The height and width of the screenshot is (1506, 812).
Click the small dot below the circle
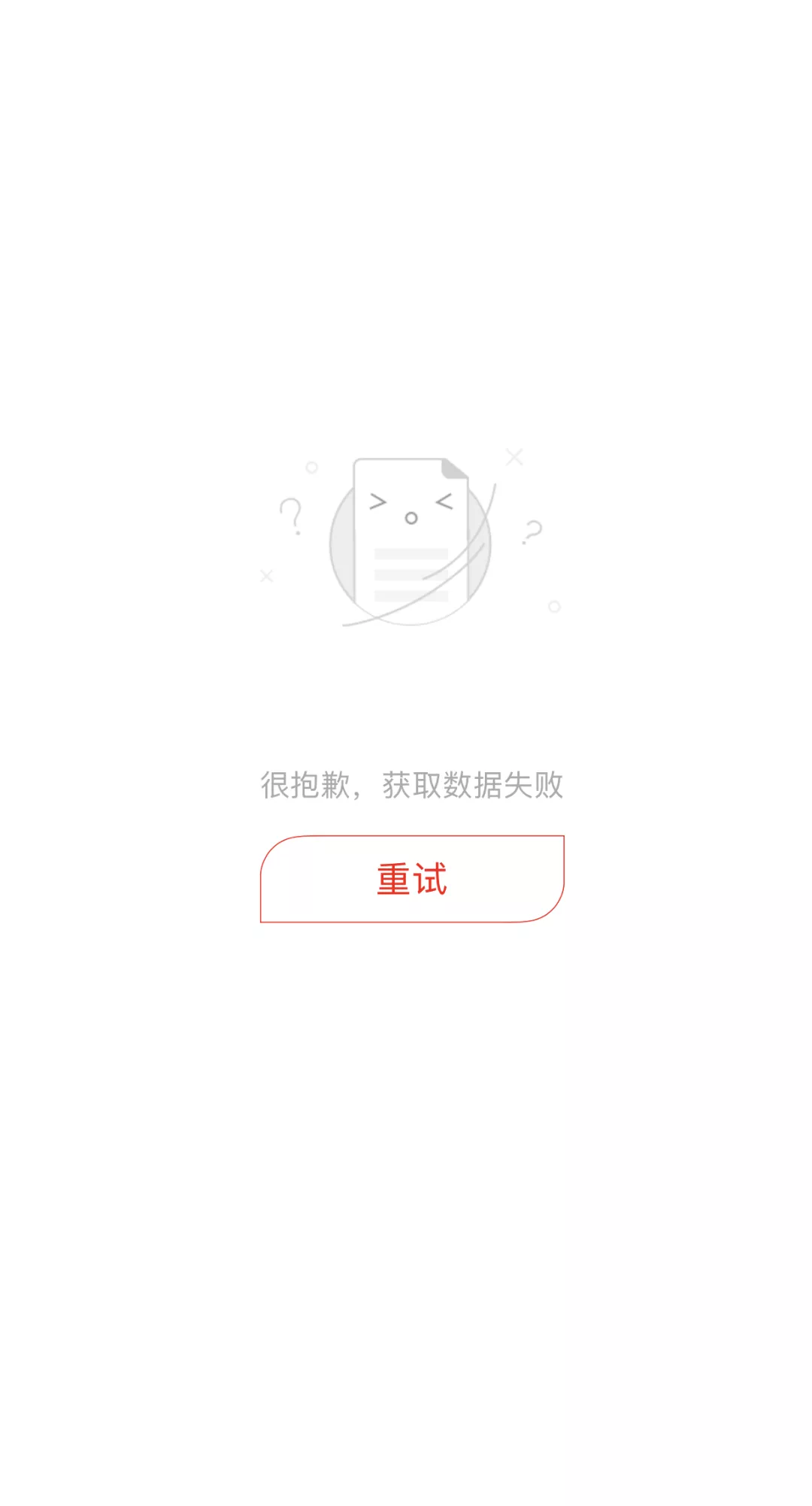(554, 608)
